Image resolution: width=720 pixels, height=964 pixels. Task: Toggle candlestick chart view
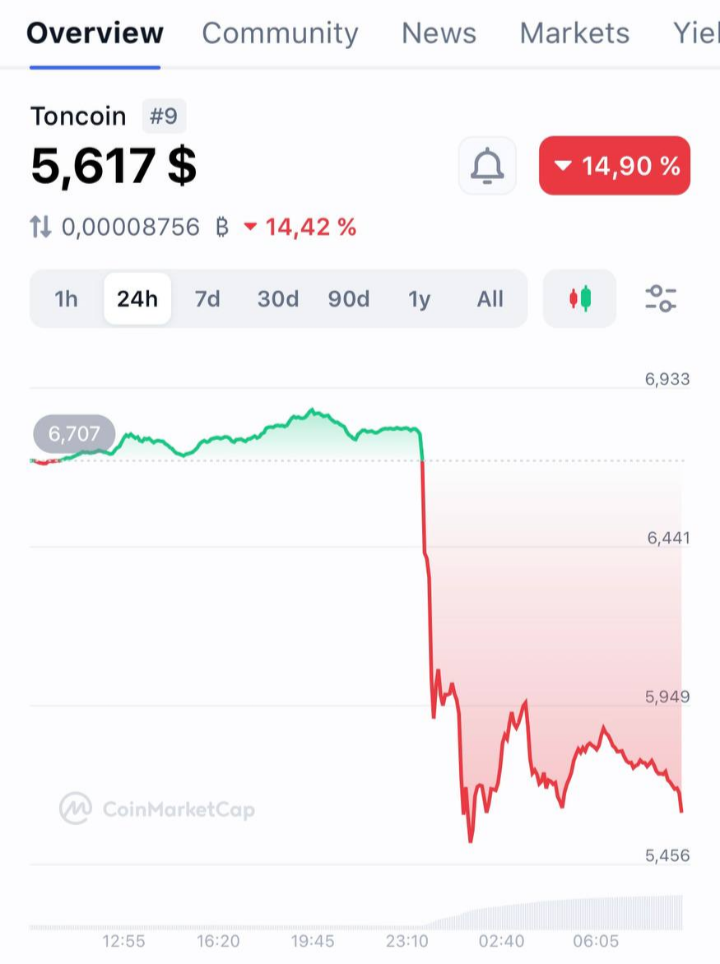point(580,299)
